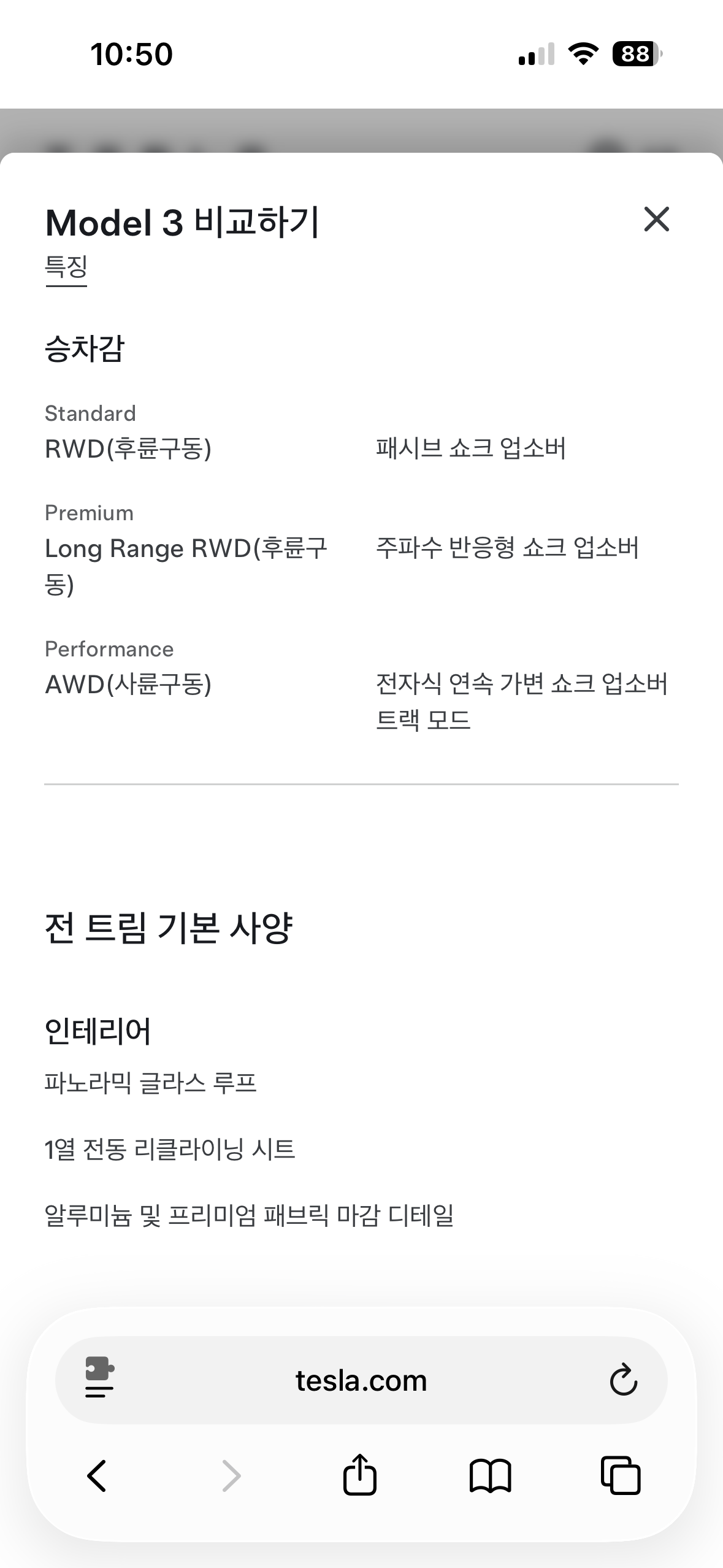Open Safari bookmarks
723x1568 pixels.
point(490,1475)
